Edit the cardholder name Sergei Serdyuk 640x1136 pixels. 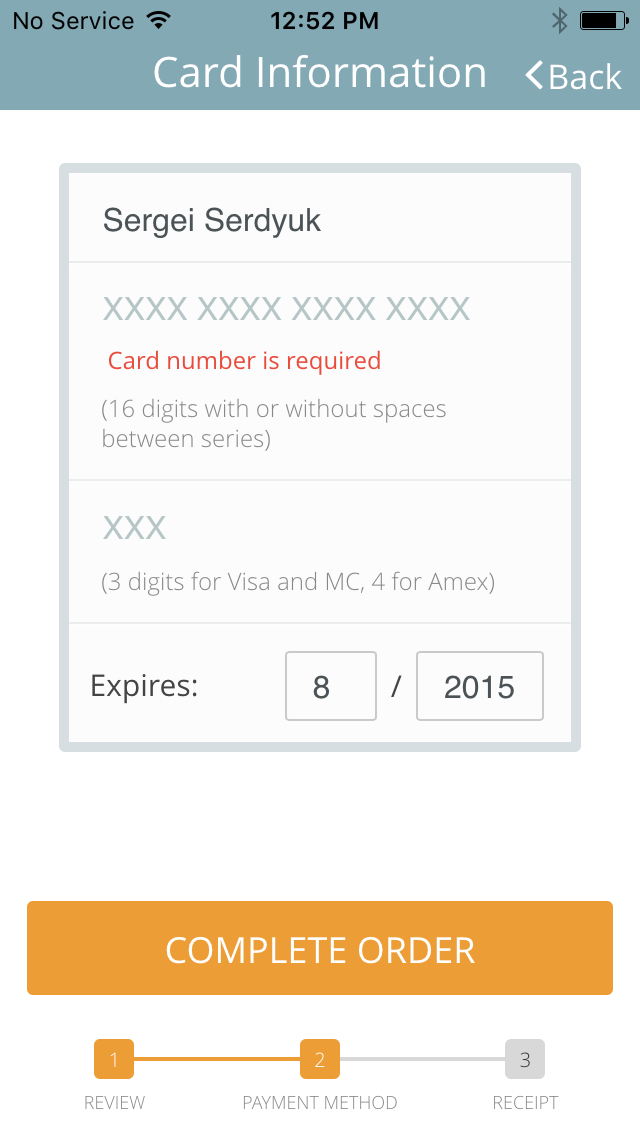point(320,220)
